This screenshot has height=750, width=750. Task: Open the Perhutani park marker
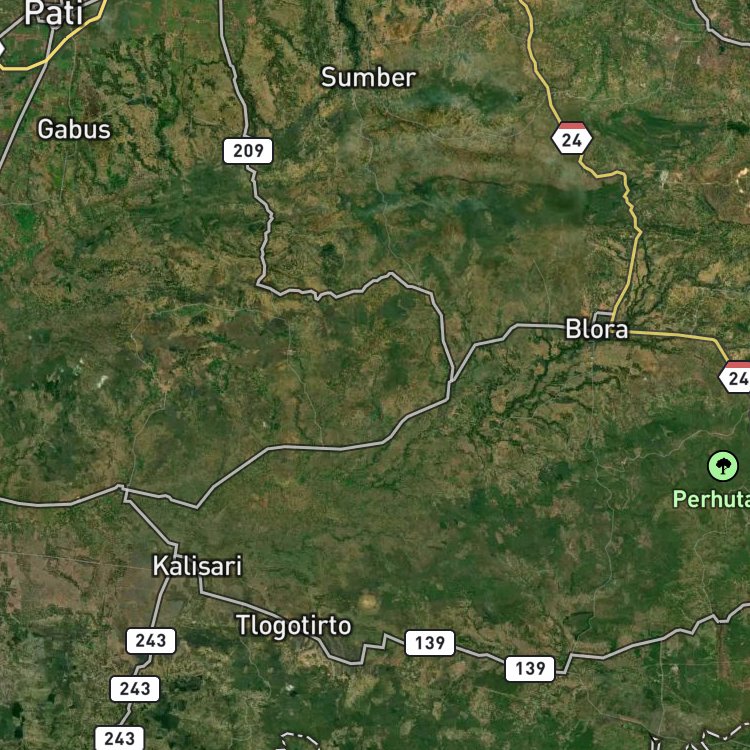(x=723, y=465)
